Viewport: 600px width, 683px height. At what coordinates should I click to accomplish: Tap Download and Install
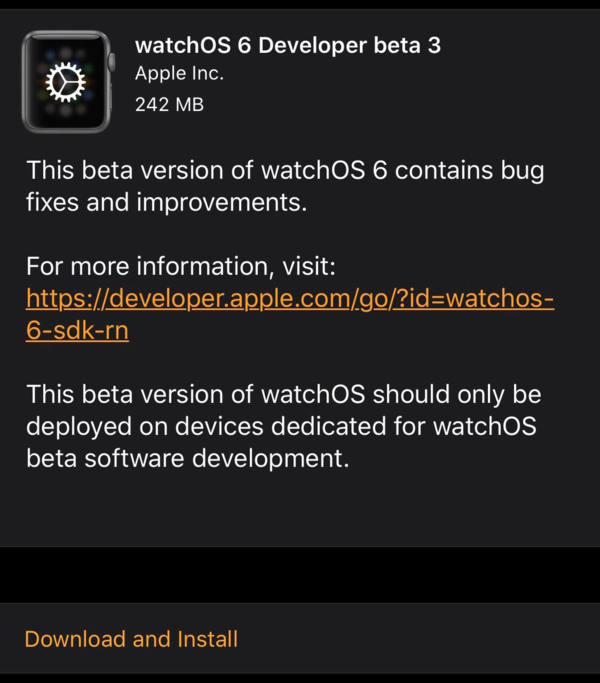click(131, 639)
